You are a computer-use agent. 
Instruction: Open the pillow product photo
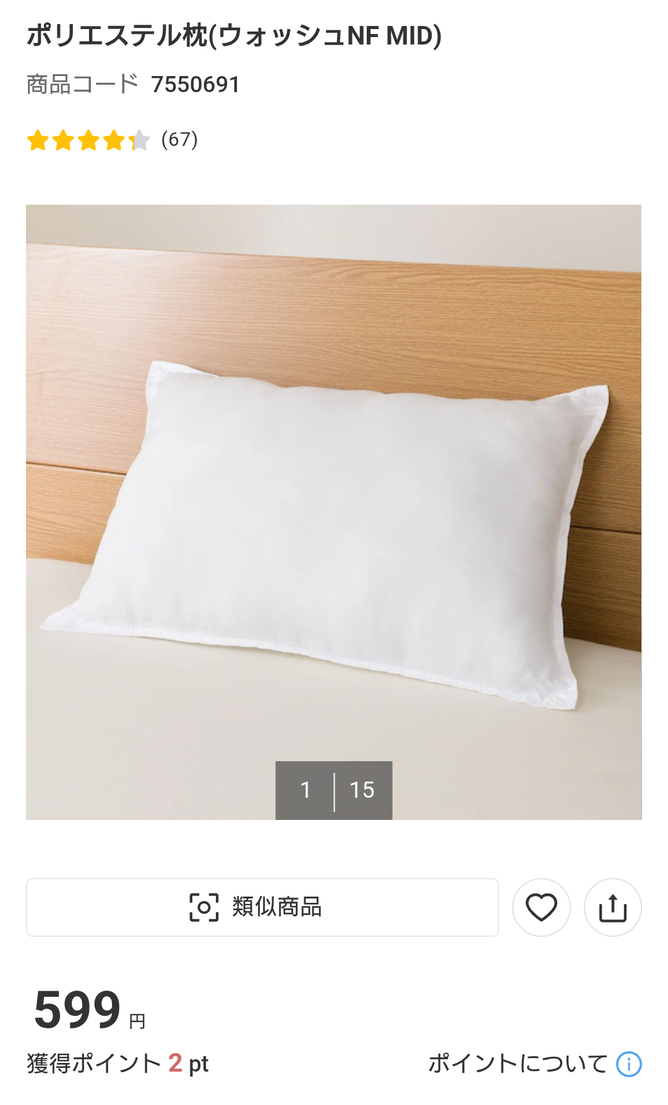(x=333, y=511)
